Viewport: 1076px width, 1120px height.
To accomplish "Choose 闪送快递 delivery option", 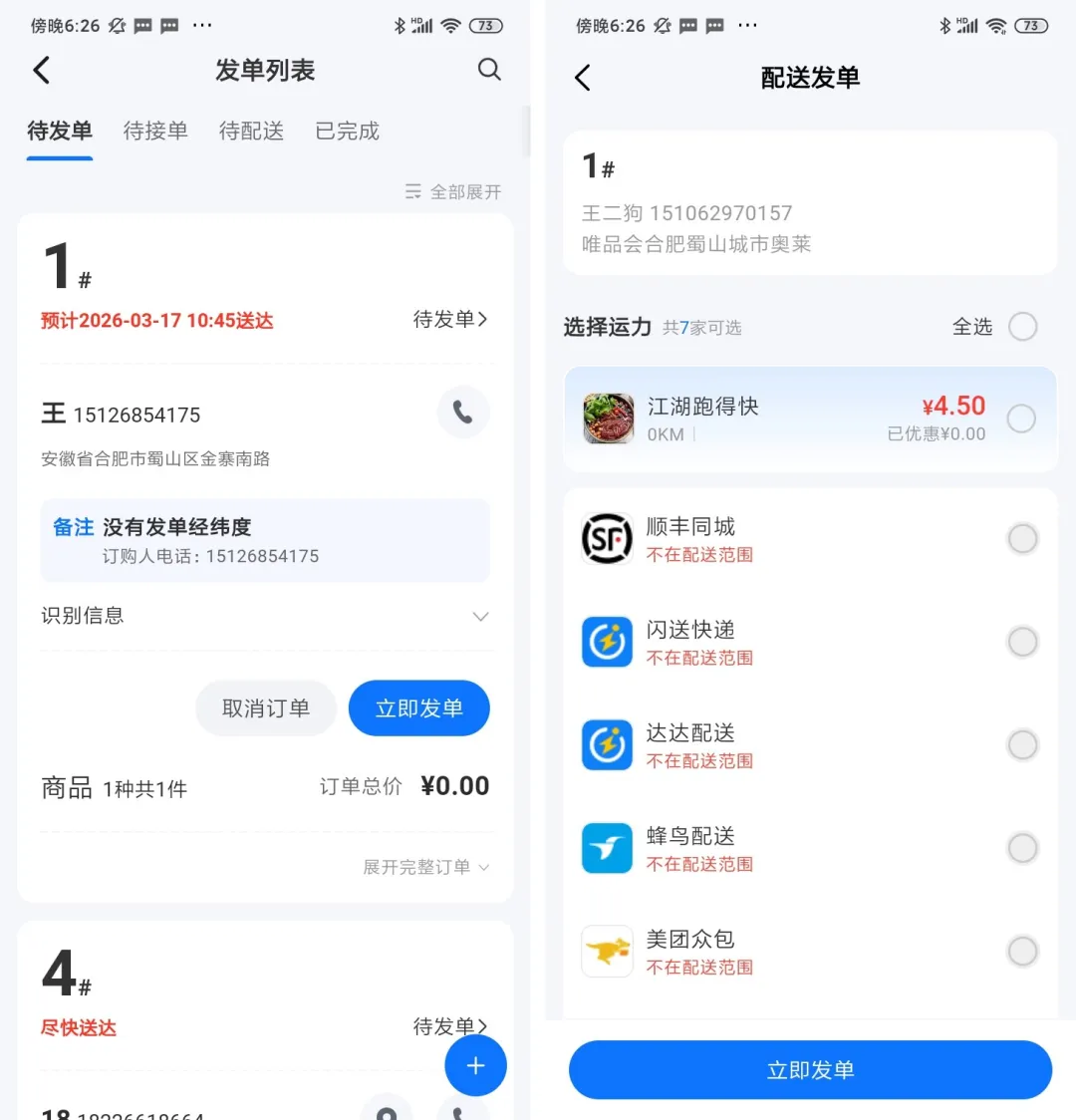I will [1022, 642].
